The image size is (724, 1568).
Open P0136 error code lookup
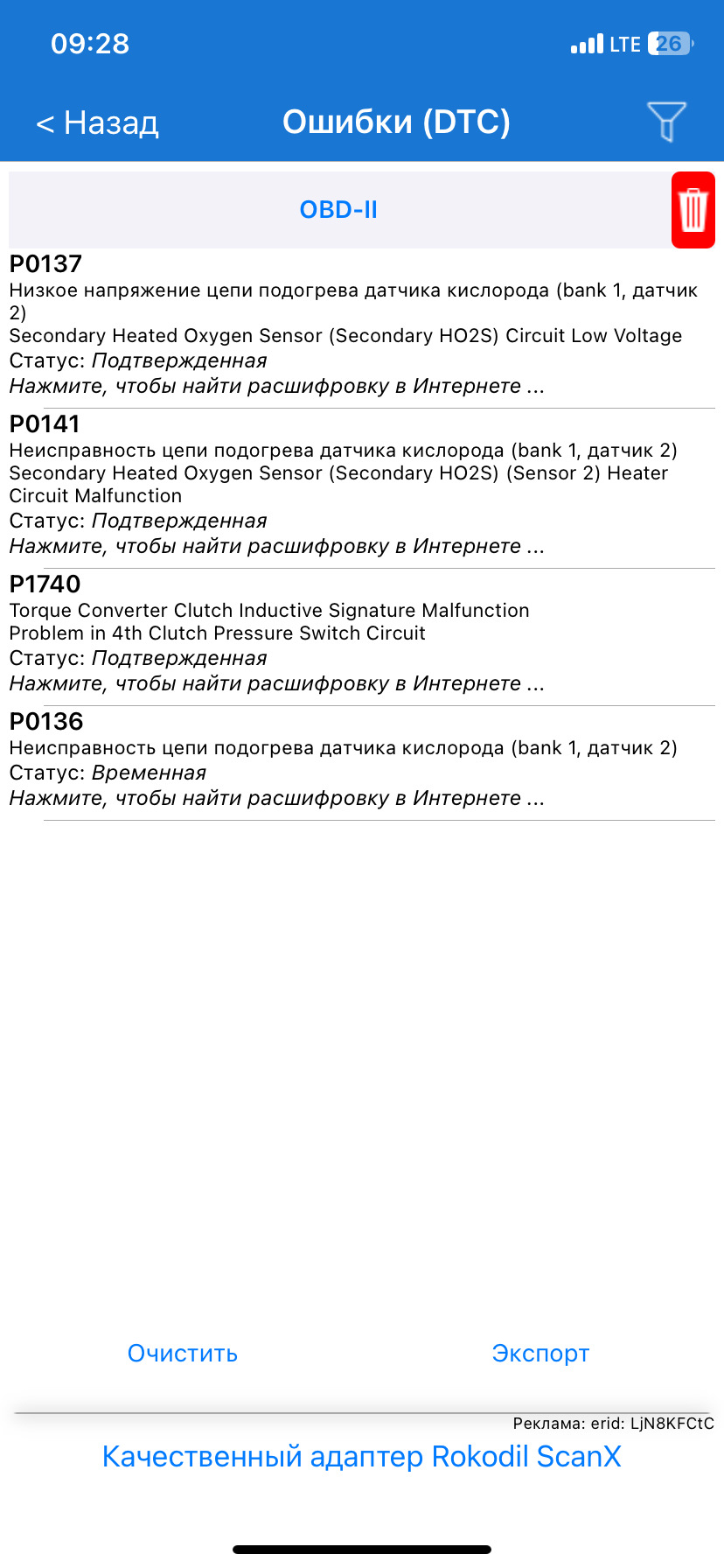click(x=276, y=798)
